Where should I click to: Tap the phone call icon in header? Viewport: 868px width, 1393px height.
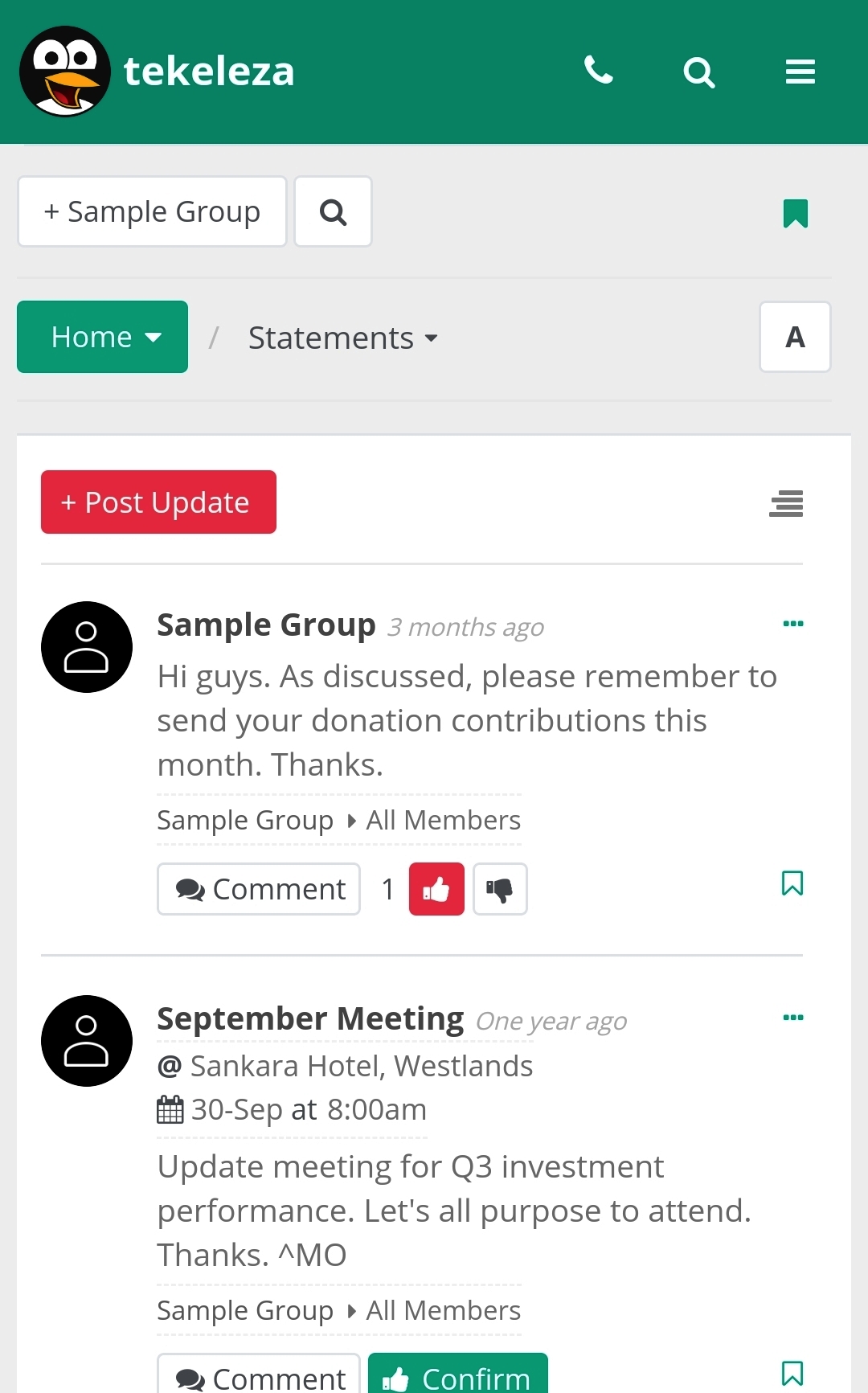pos(598,71)
